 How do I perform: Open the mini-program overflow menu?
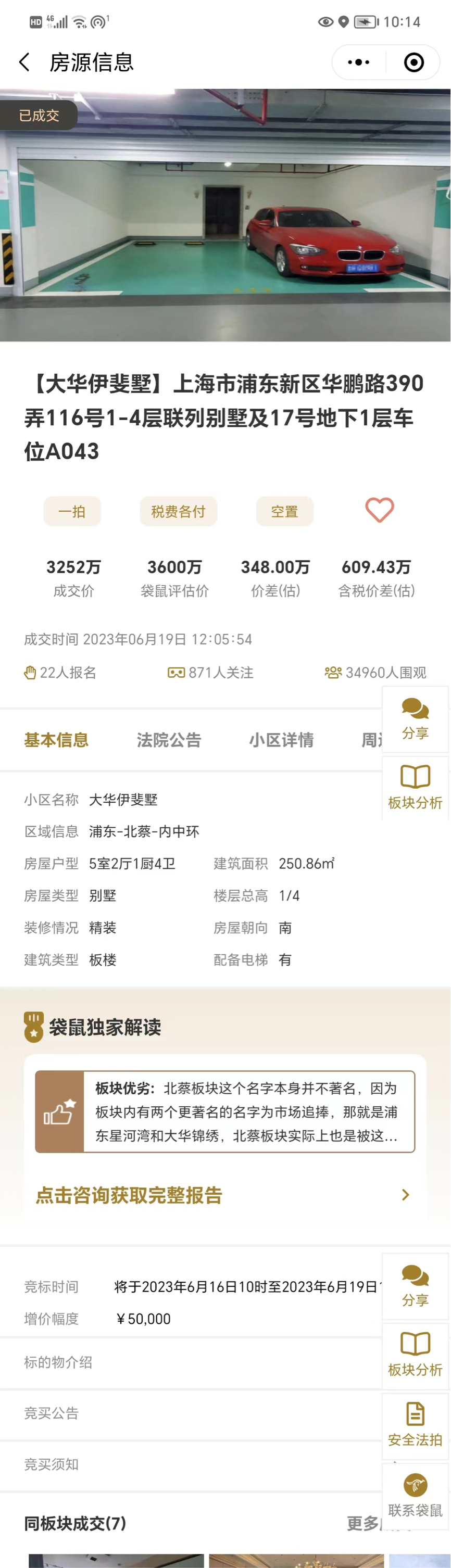point(358,62)
